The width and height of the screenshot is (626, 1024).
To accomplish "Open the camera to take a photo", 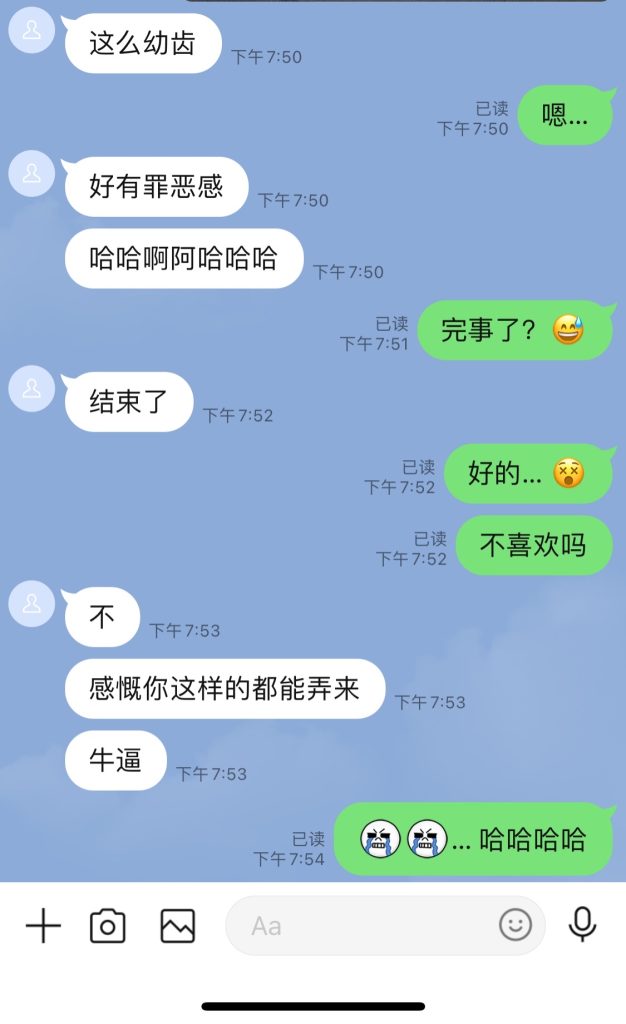I will click(108, 926).
